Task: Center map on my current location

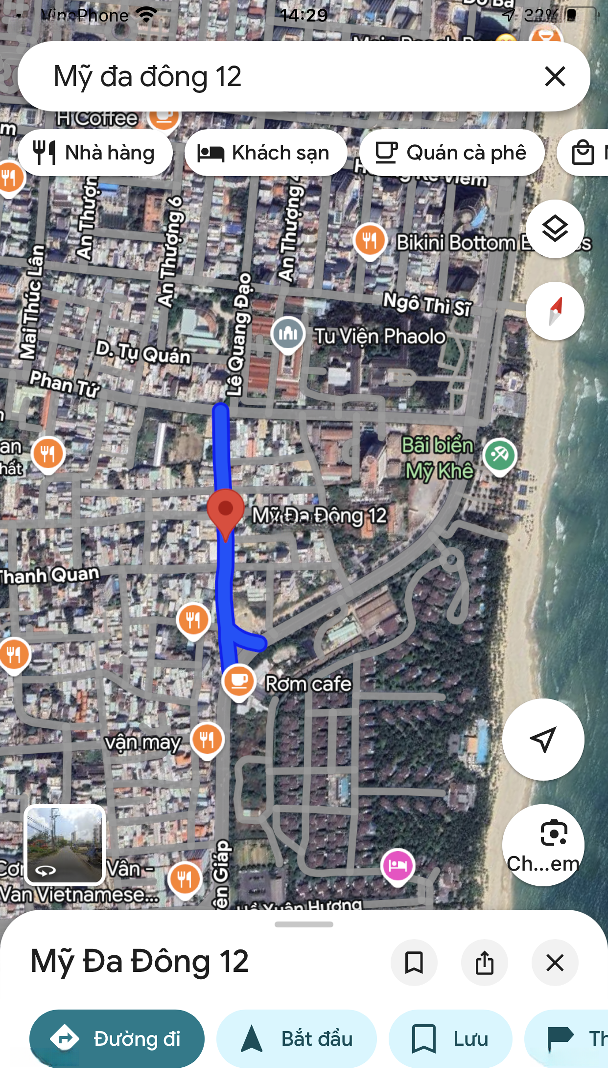Action: click(x=543, y=740)
